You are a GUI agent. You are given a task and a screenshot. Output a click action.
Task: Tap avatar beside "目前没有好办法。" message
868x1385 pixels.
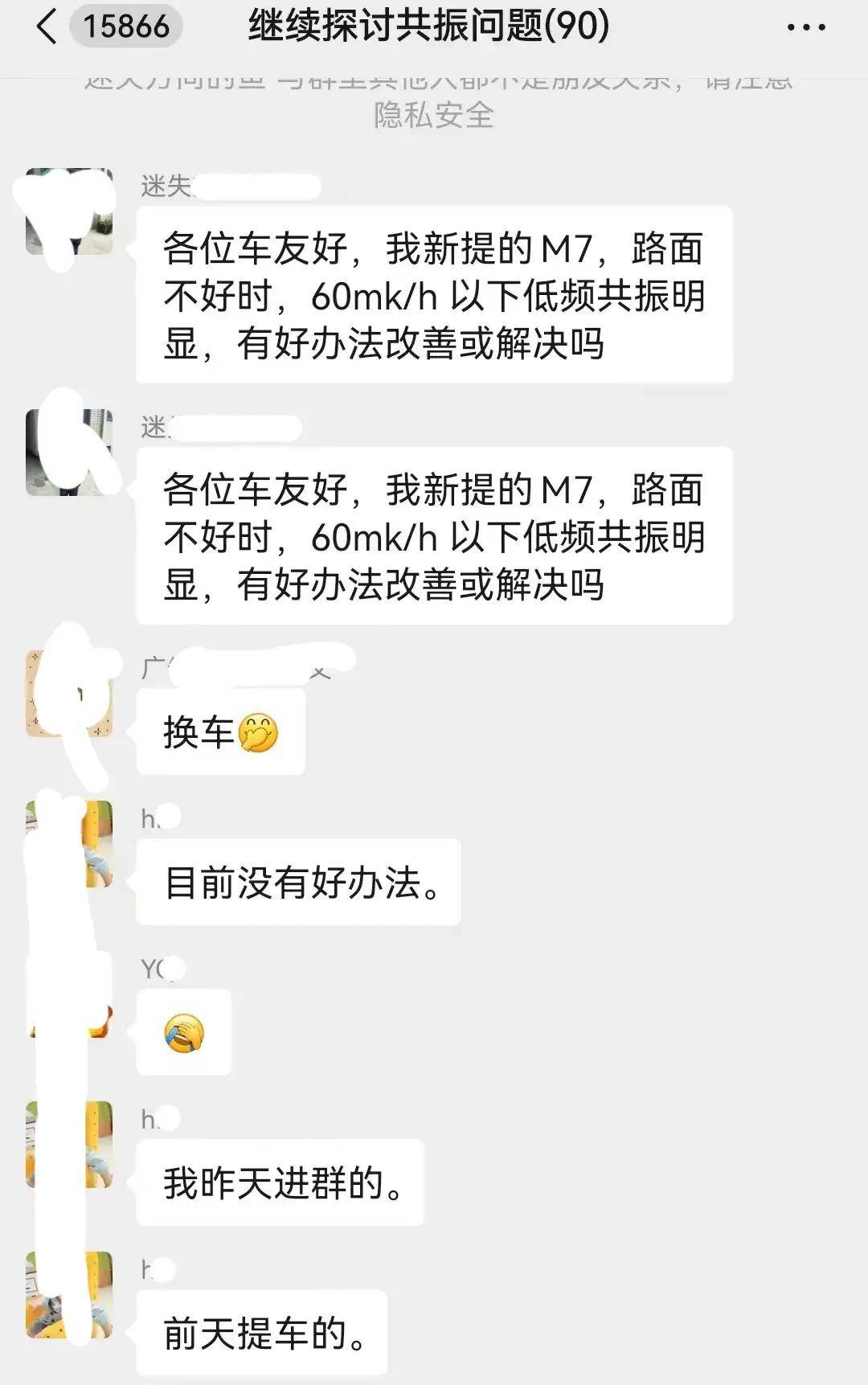click(69, 844)
